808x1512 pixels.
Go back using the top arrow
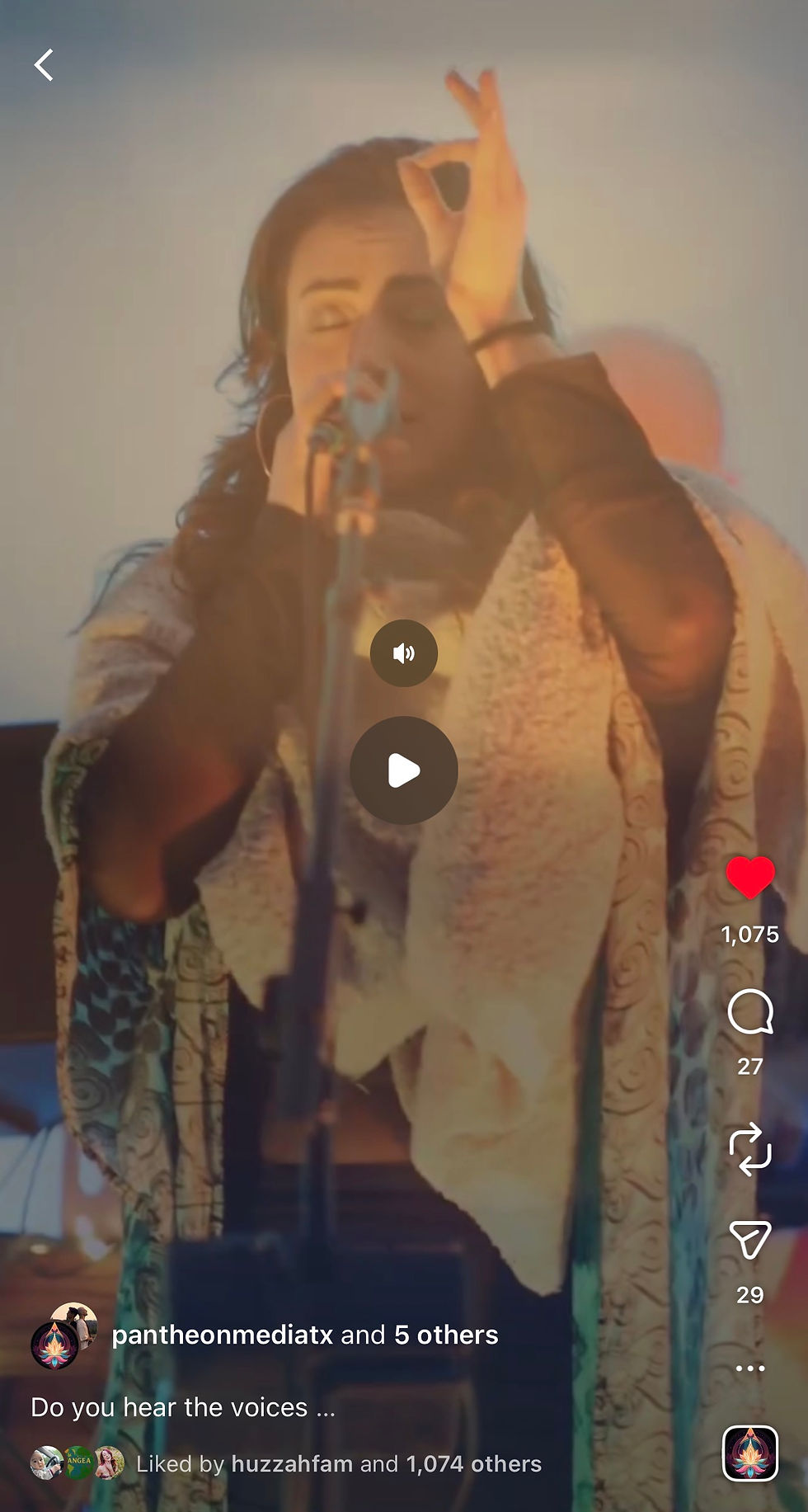[x=44, y=65]
